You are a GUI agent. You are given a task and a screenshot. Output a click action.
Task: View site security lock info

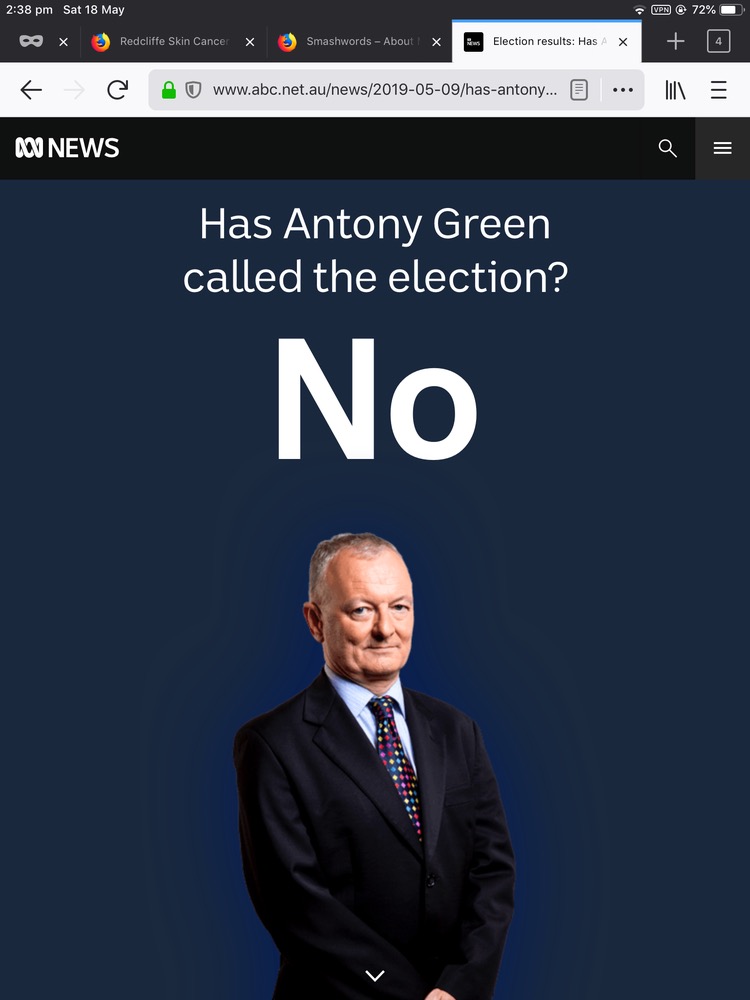[x=169, y=90]
